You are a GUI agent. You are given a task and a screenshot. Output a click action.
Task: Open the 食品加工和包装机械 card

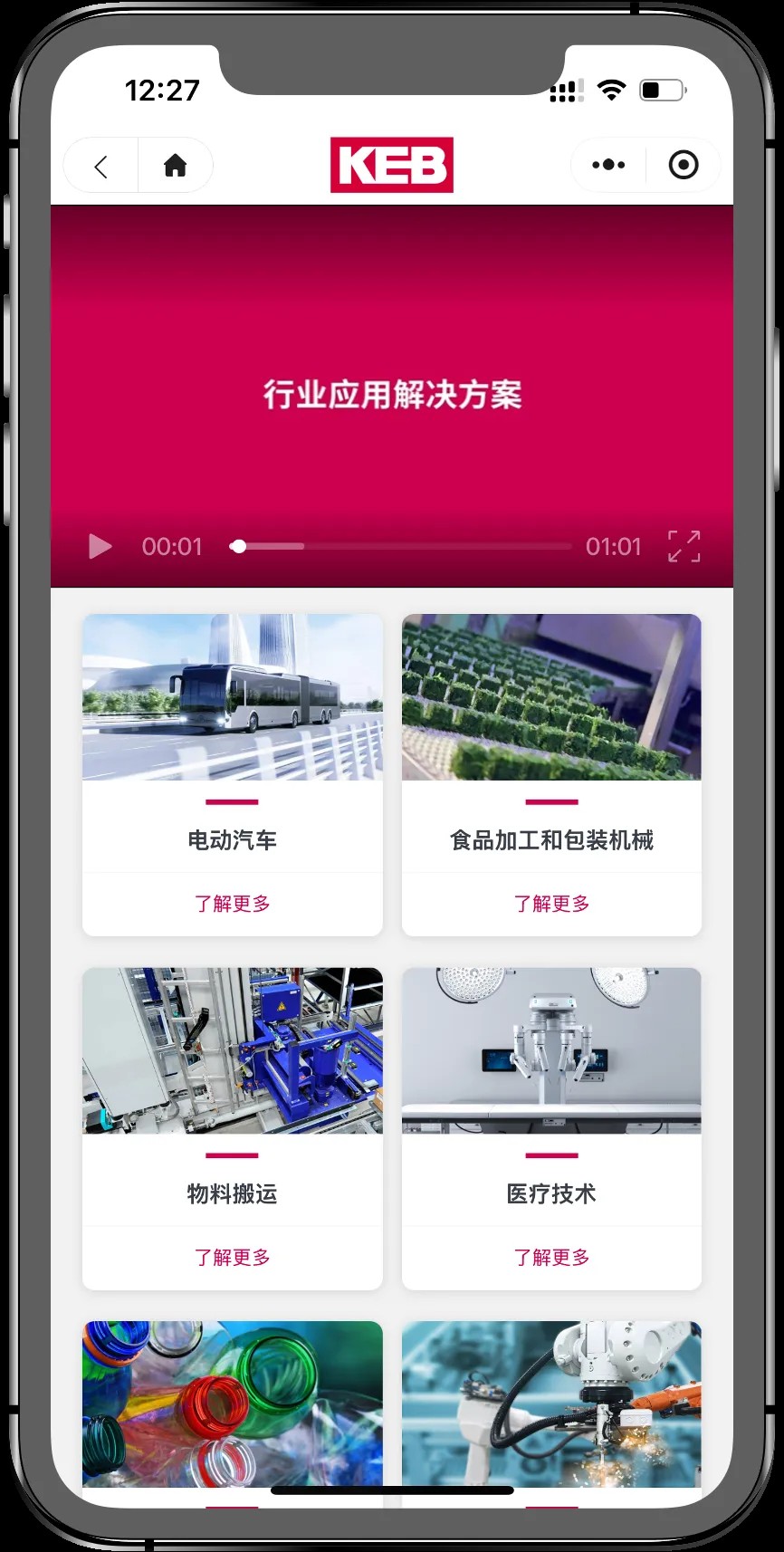coord(551,724)
